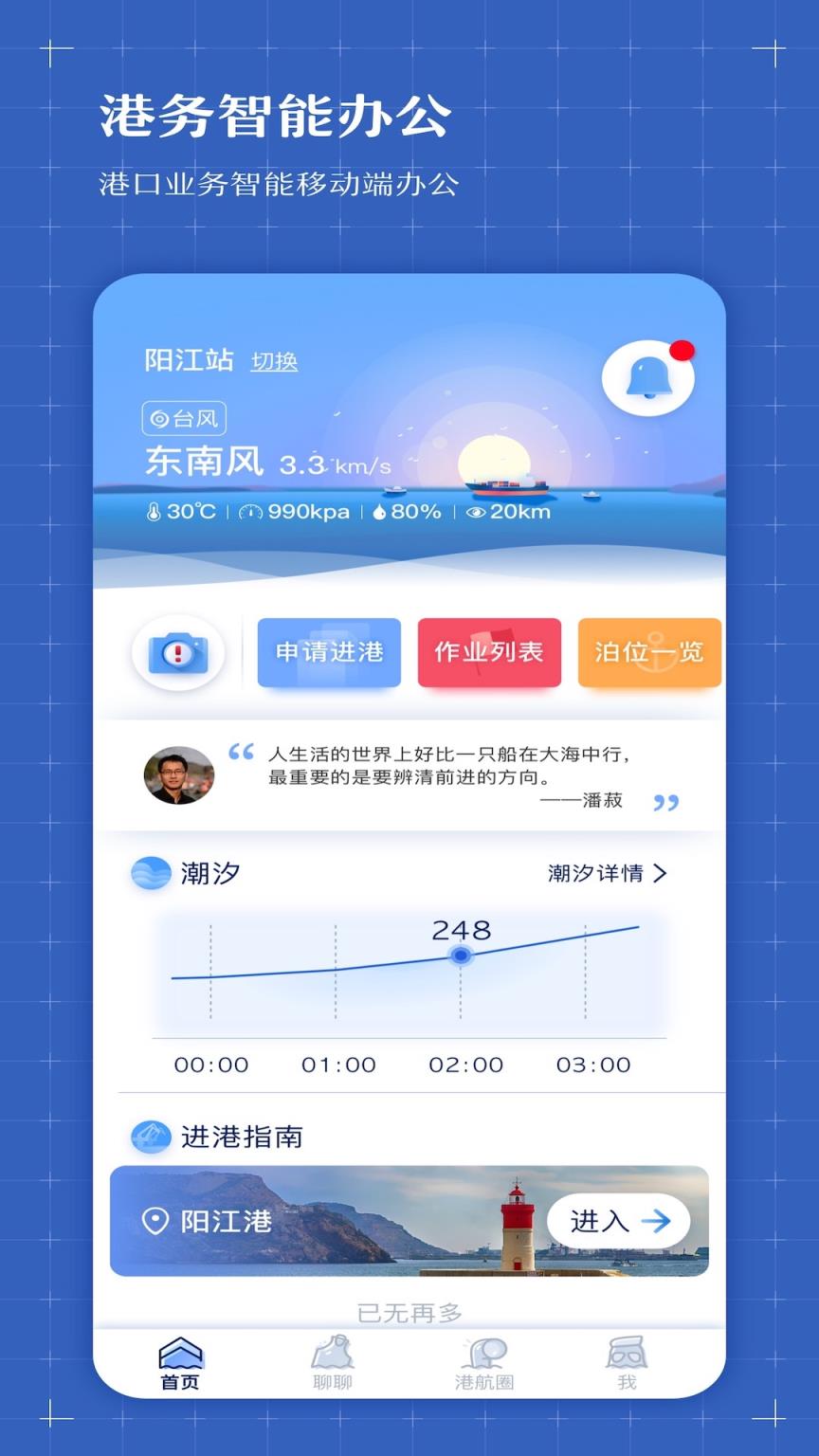Open notifications via the bell icon
Image resolution: width=819 pixels, height=1456 pixels.
[647, 376]
